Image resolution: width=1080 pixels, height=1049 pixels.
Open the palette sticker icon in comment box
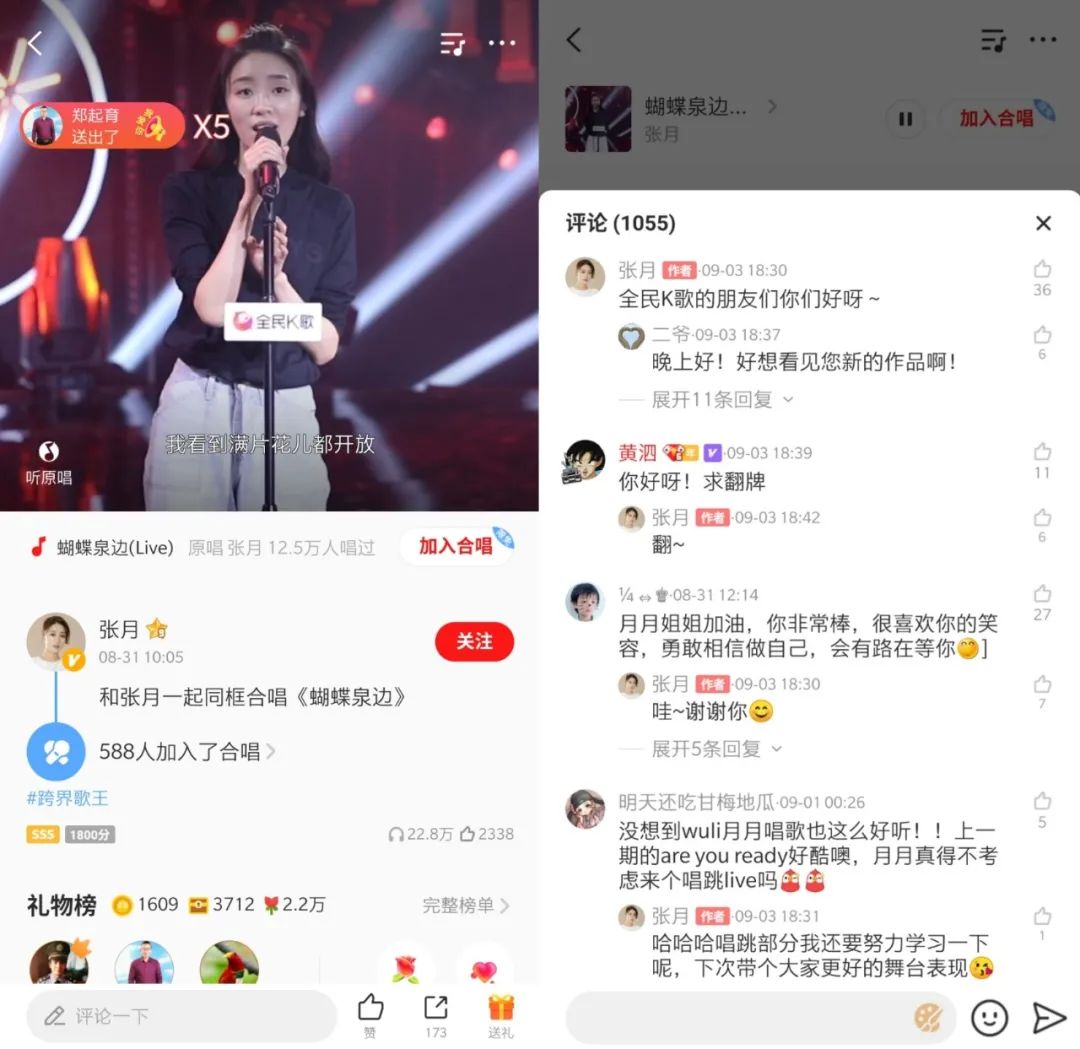pyautogui.click(x=928, y=1018)
